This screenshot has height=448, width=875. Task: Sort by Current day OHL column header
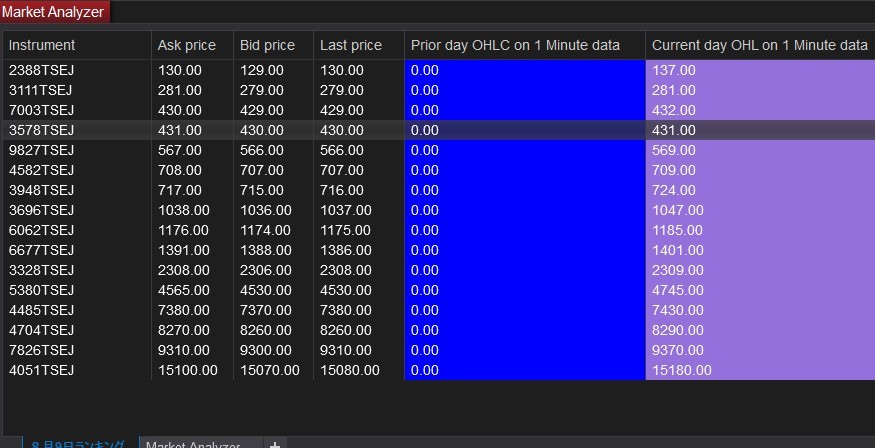pos(759,45)
